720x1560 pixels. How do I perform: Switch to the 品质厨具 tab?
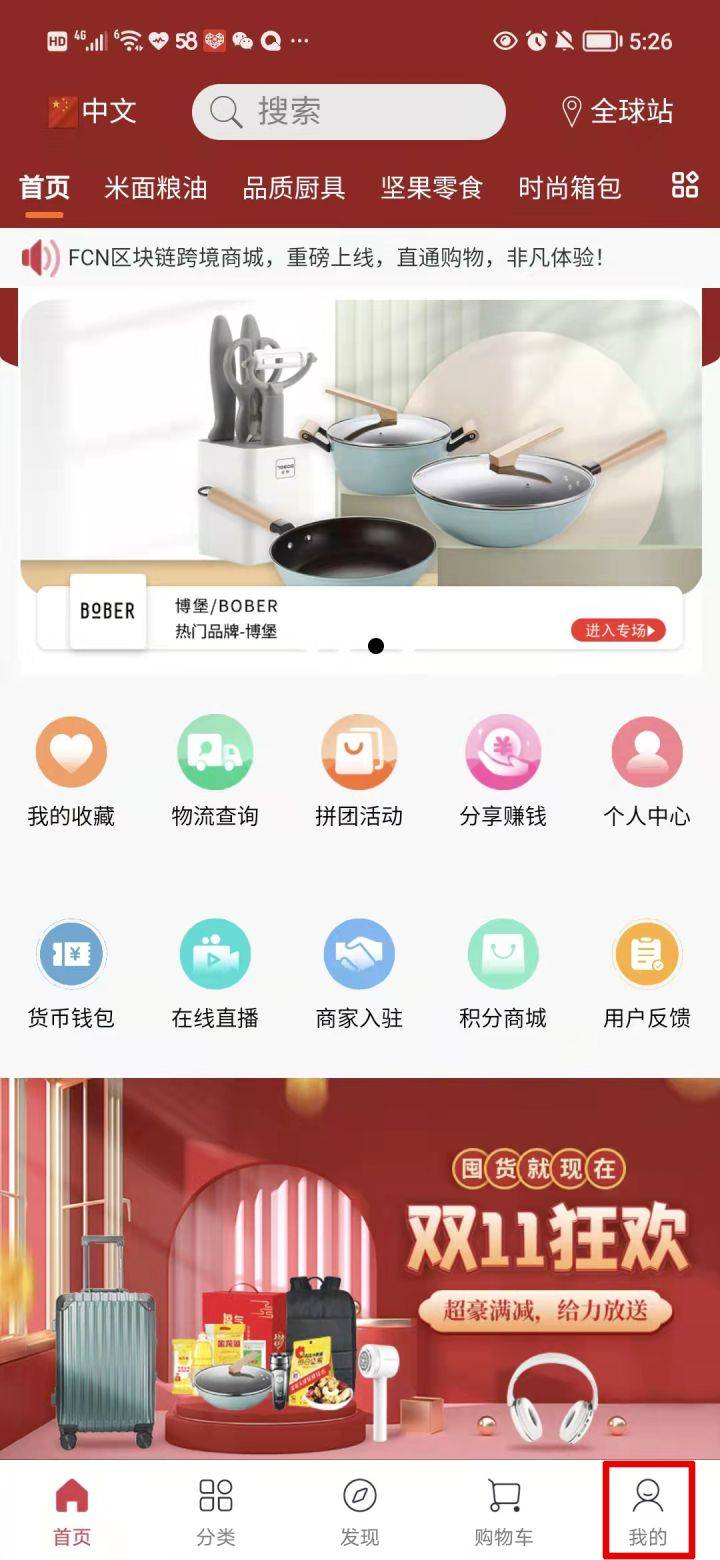(x=293, y=187)
